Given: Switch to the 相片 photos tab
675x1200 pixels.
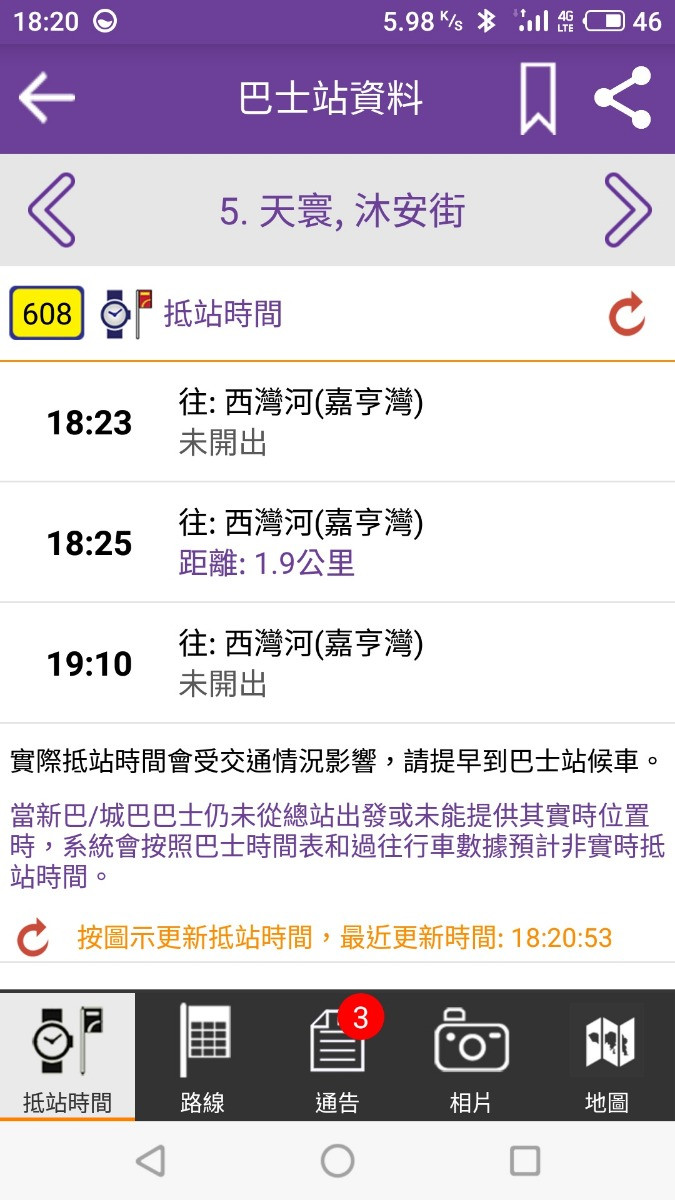Looking at the screenshot, I should pos(471,1056).
